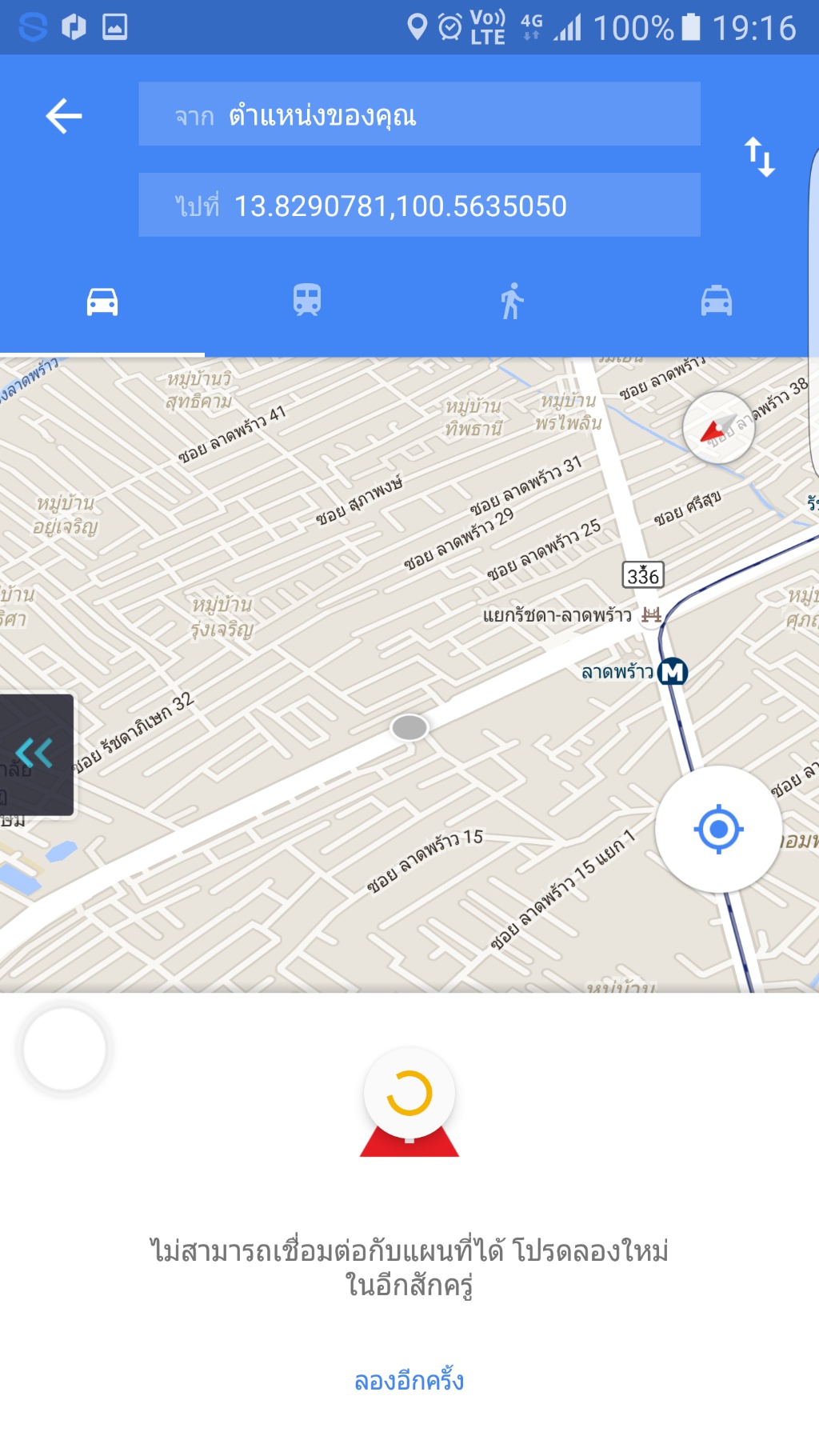Switch to the taxi ride tab

point(717,302)
